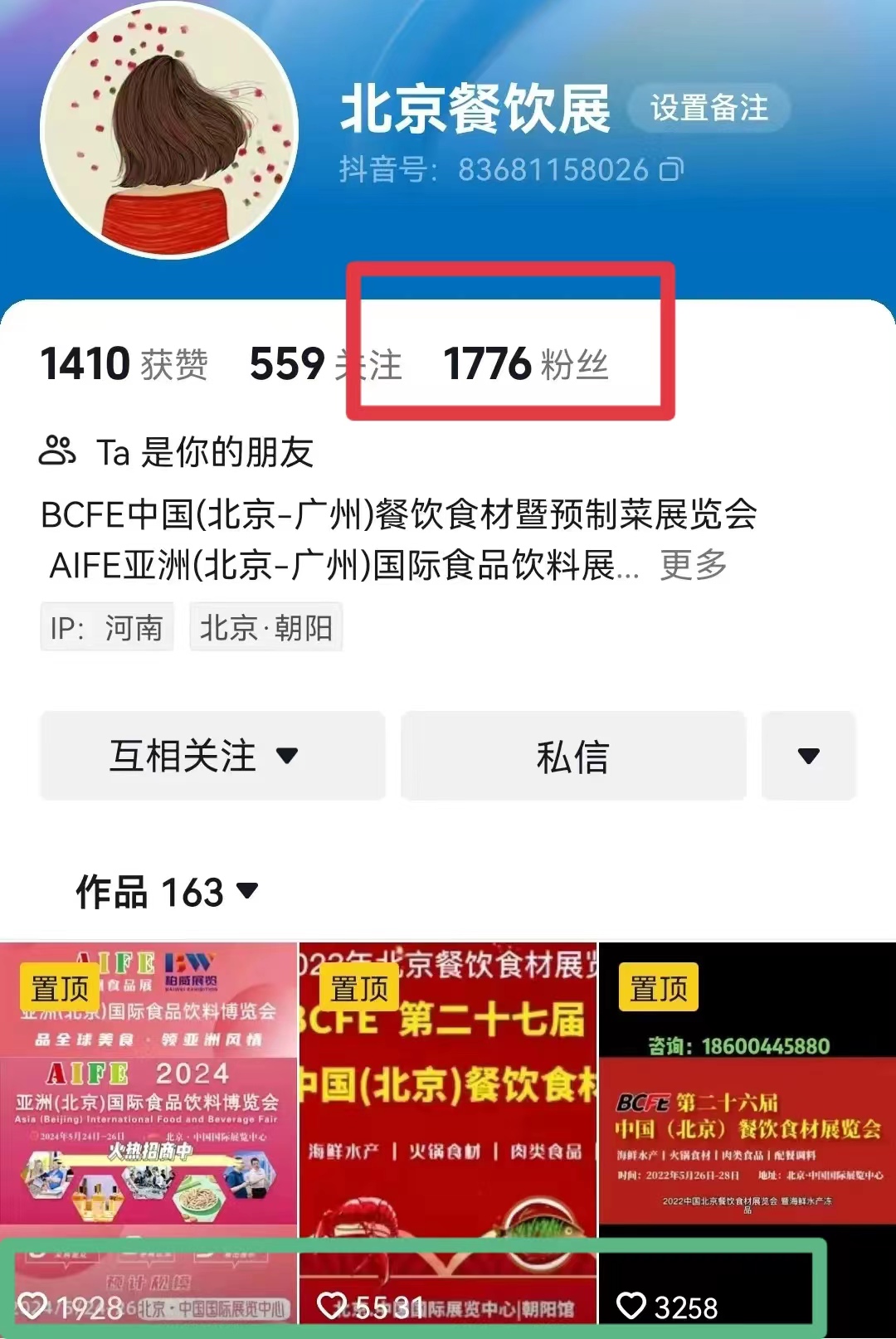Send a 私信 private message

[573, 756]
